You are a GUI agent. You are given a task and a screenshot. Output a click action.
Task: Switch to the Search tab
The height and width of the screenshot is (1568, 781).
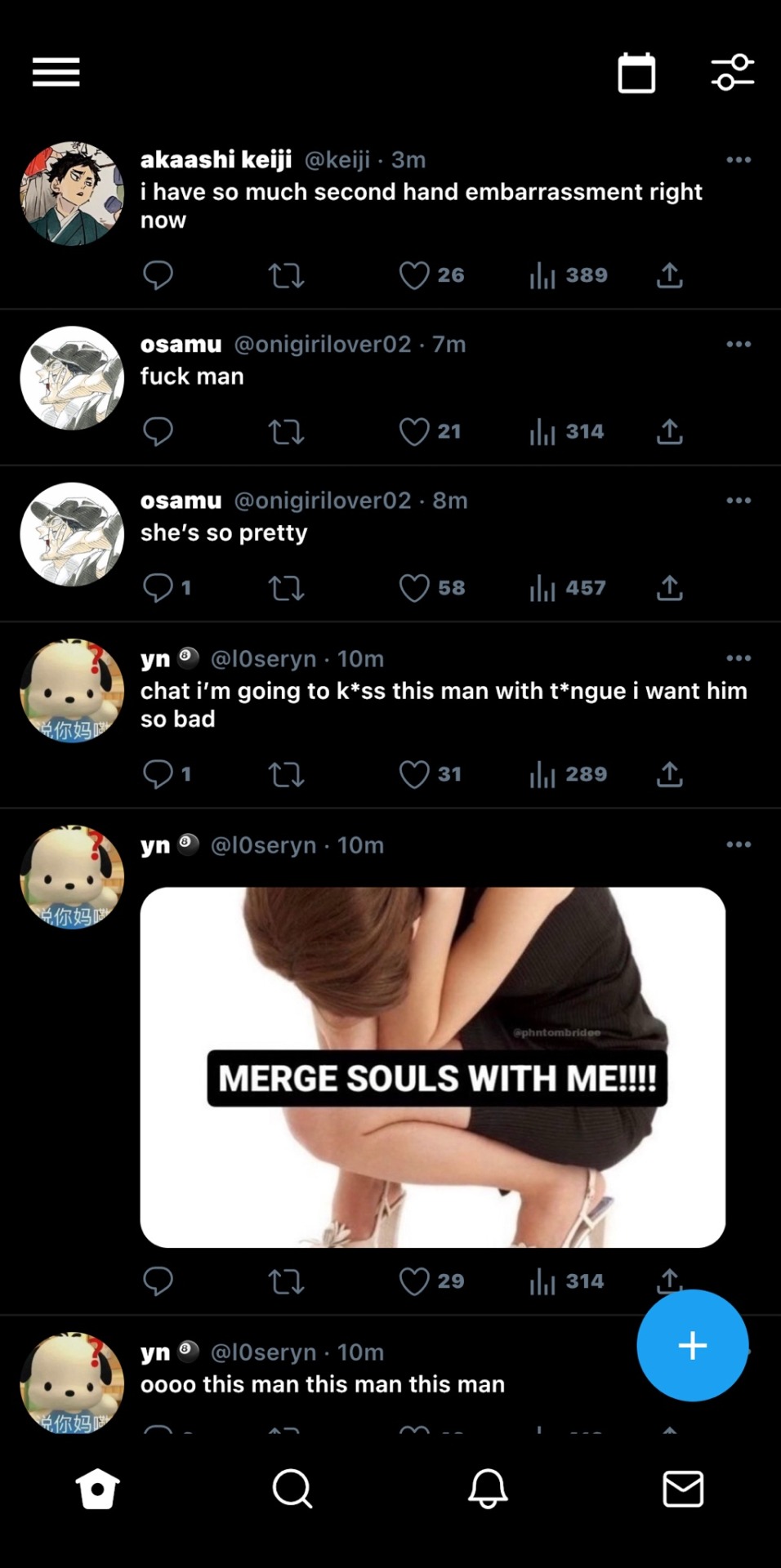click(x=292, y=1488)
